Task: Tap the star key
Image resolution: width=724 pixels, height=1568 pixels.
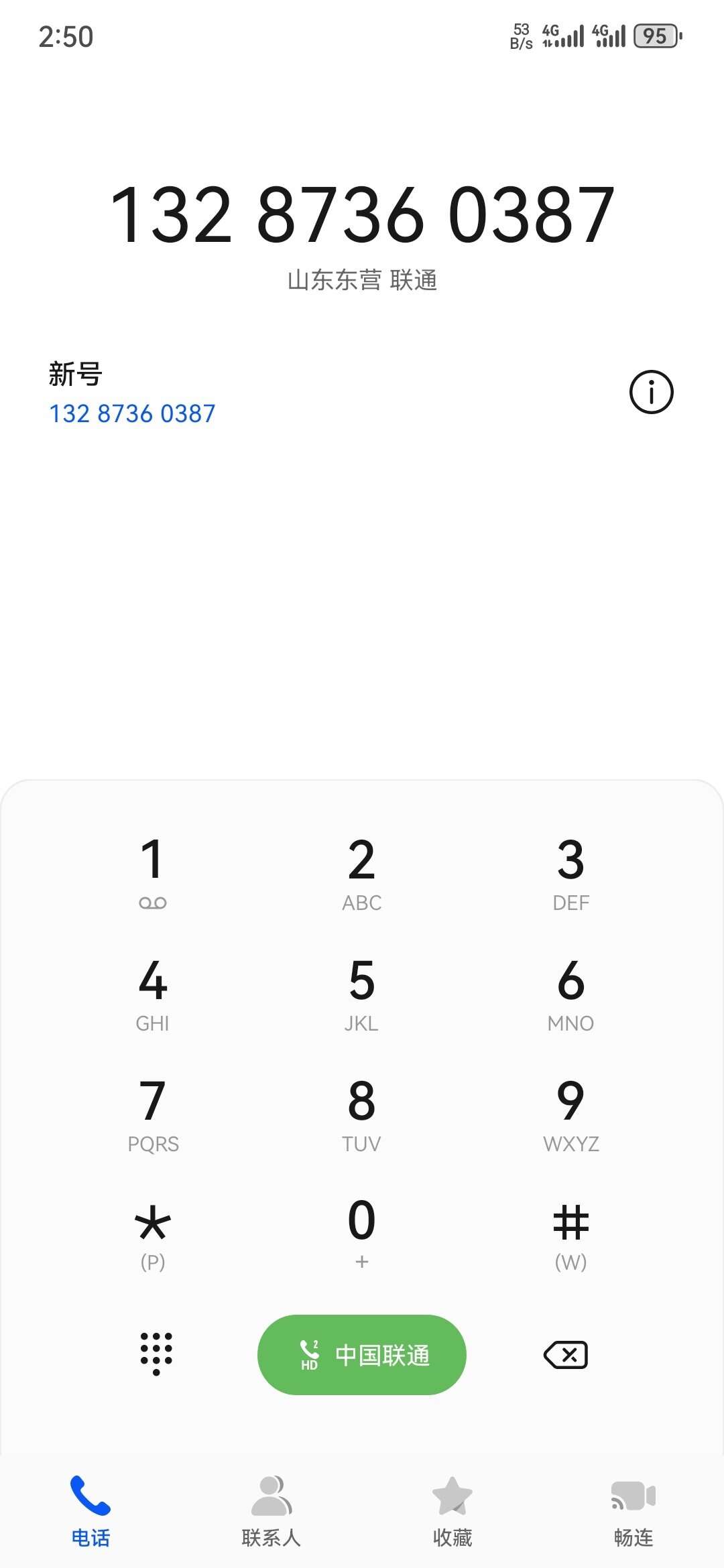Action: tap(153, 1234)
